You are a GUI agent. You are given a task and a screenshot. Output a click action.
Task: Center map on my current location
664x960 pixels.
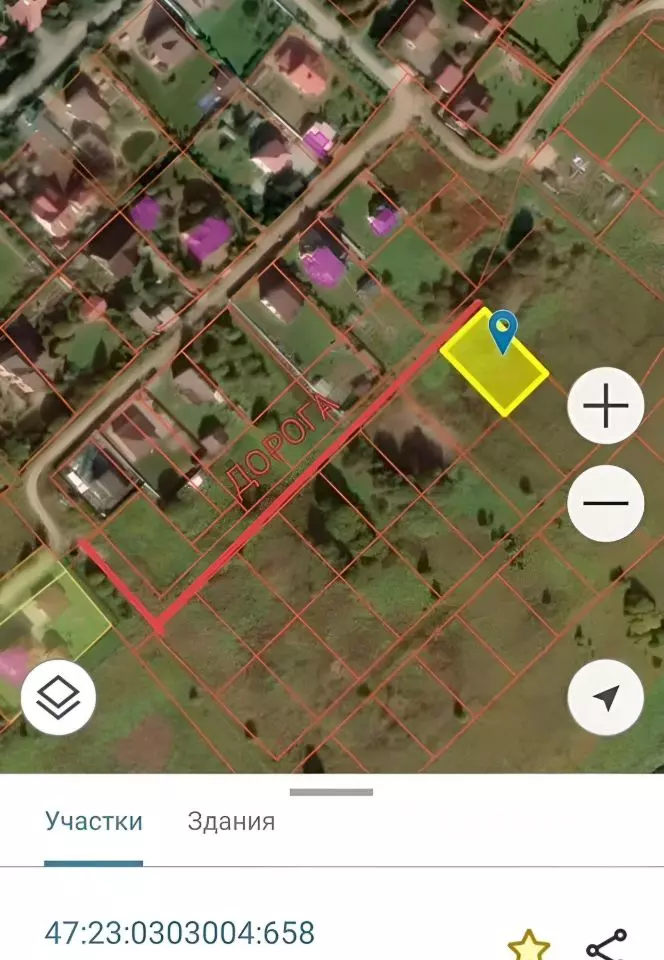pyautogui.click(x=605, y=697)
